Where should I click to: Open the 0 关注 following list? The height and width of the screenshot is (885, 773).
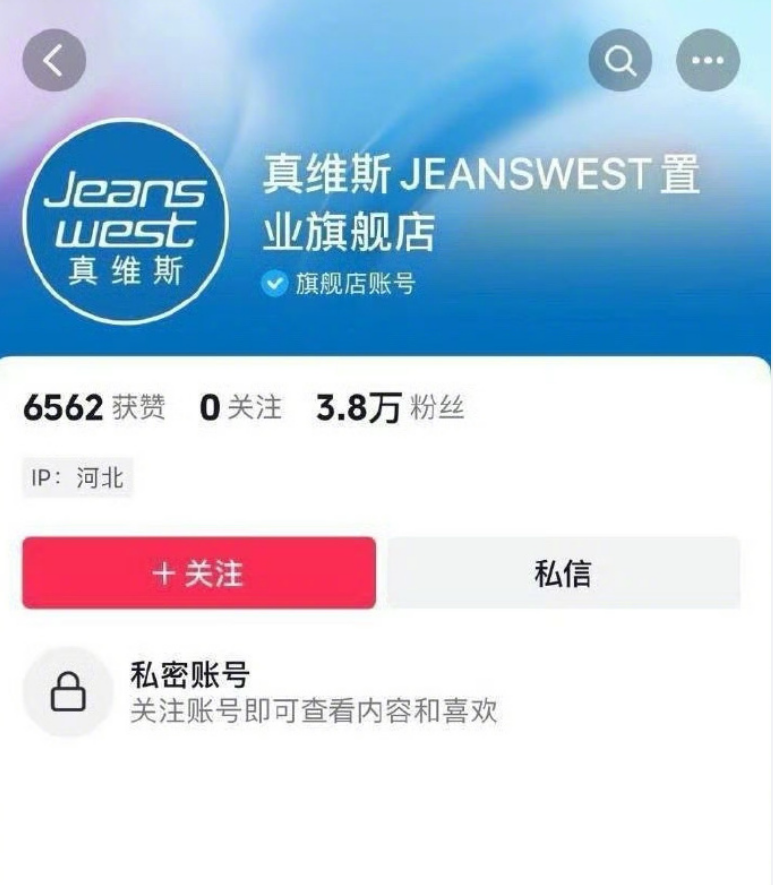[x=240, y=408]
